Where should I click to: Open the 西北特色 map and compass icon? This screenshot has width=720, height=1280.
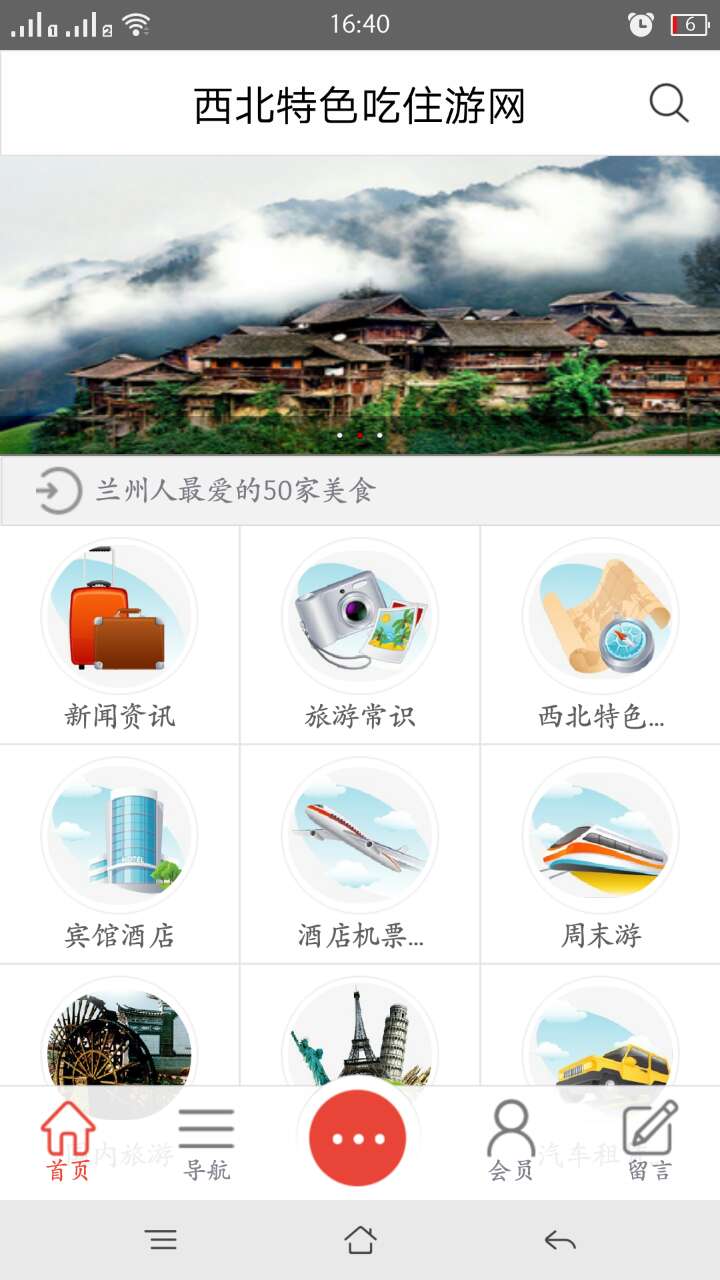pos(600,614)
